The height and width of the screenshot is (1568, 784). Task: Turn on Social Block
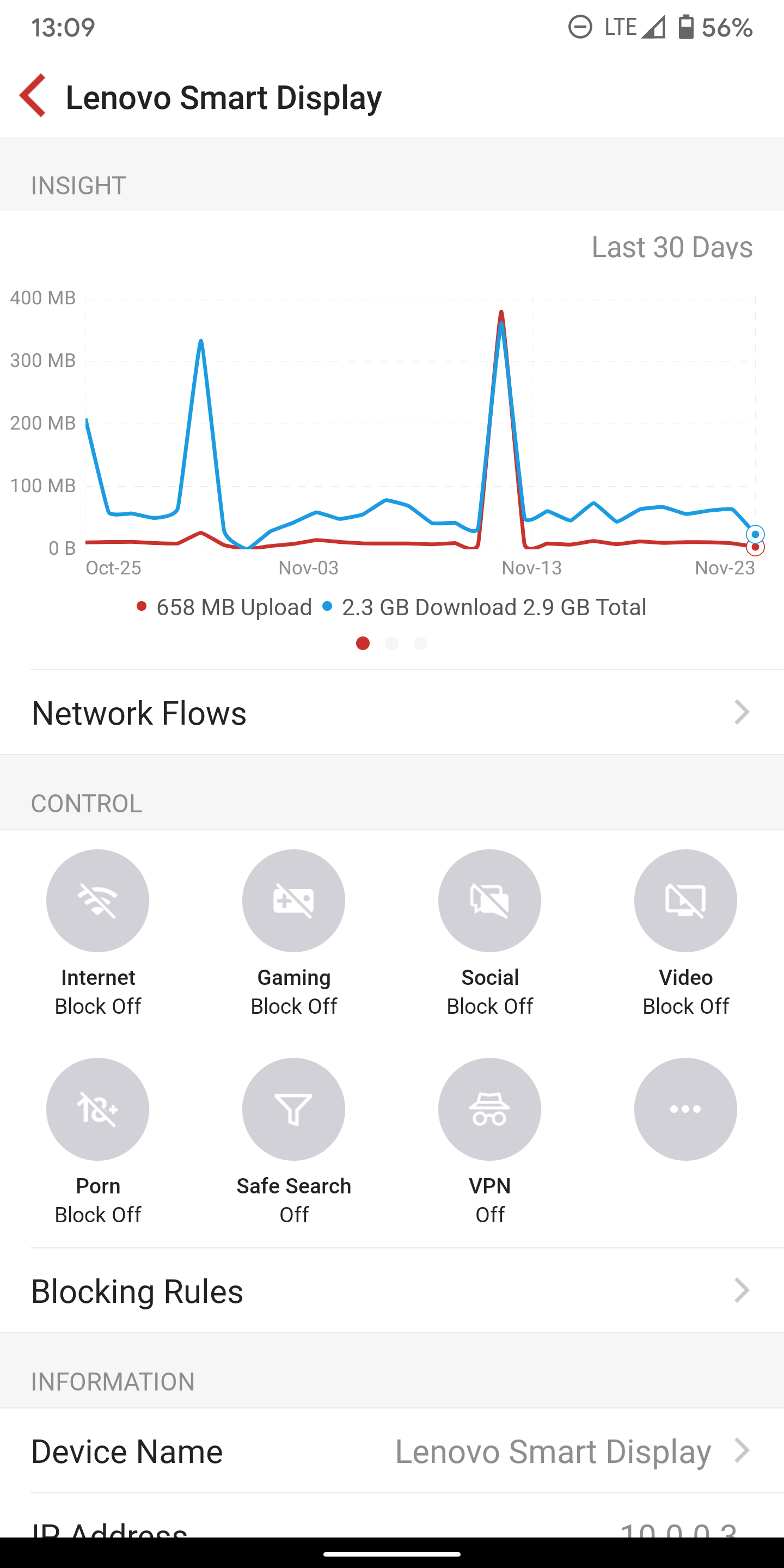489,901
